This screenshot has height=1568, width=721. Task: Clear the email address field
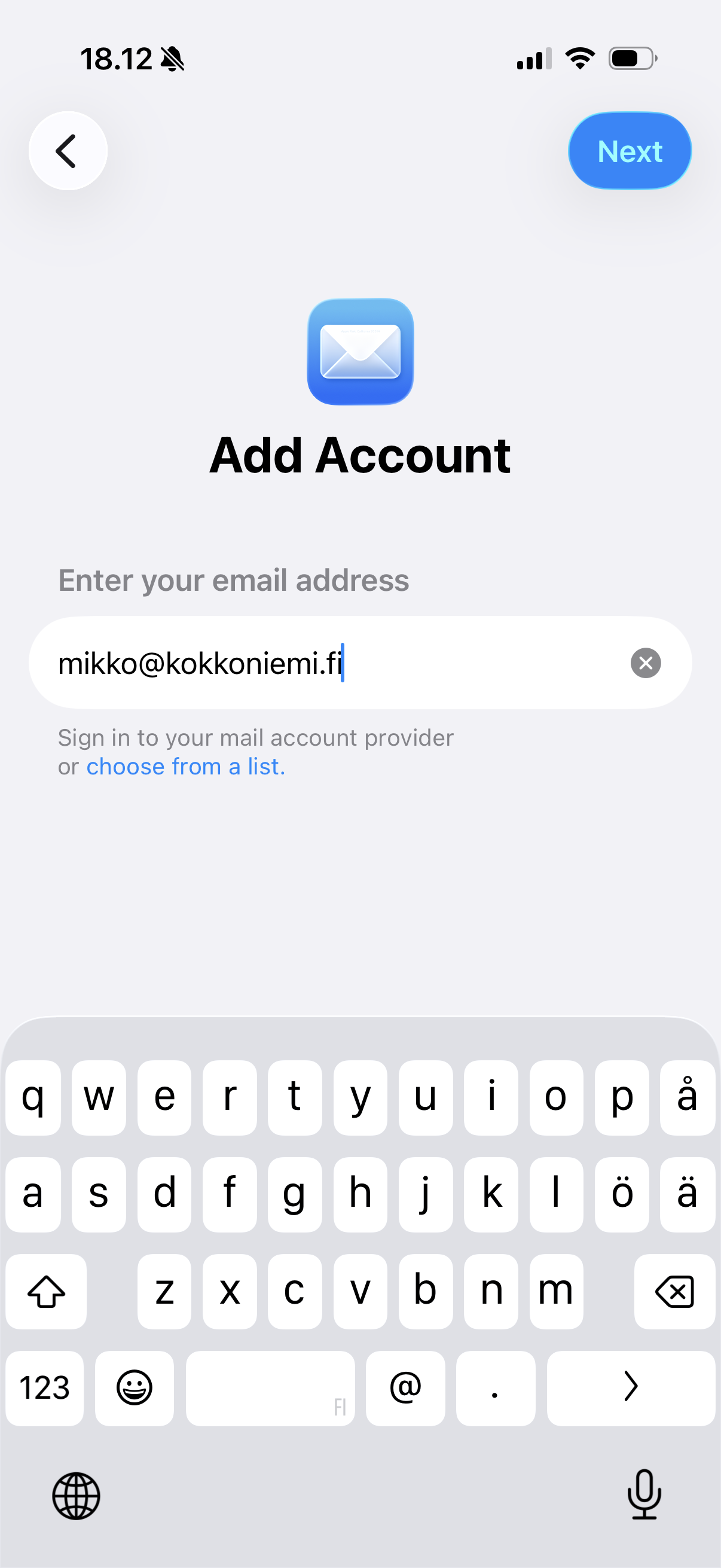tap(646, 663)
